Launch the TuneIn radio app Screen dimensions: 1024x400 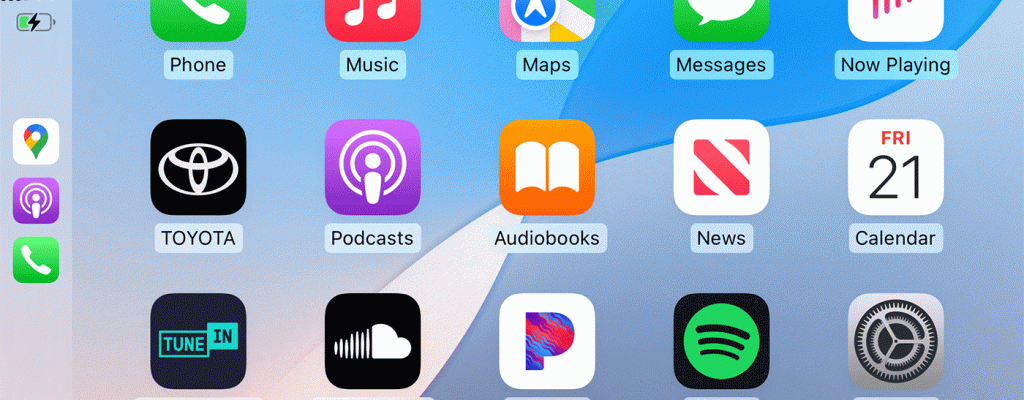point(198,341)
